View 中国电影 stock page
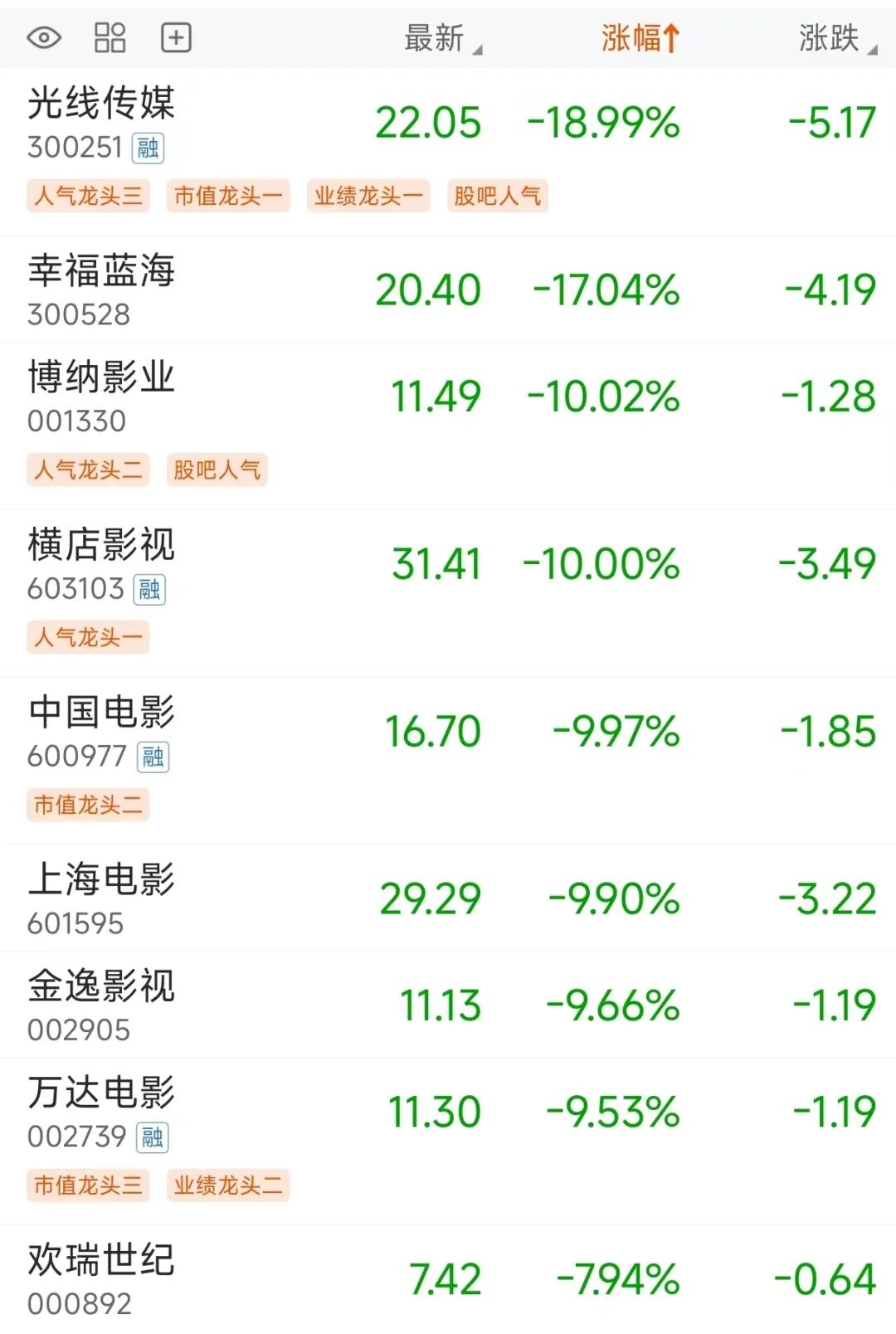Image resolution: width=896 pixels, height=1334 pixels. point(101,713)
